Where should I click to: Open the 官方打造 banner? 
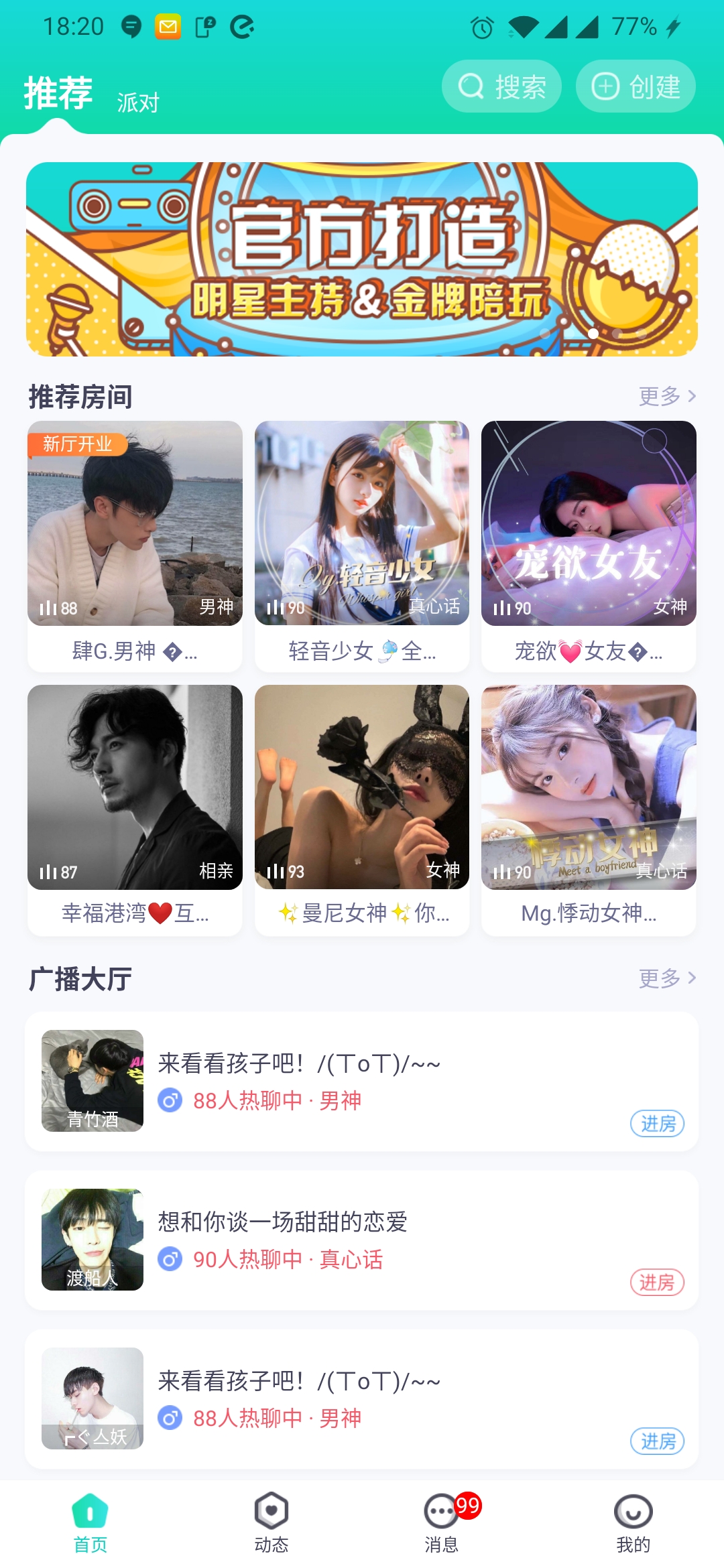coord(362,259)
